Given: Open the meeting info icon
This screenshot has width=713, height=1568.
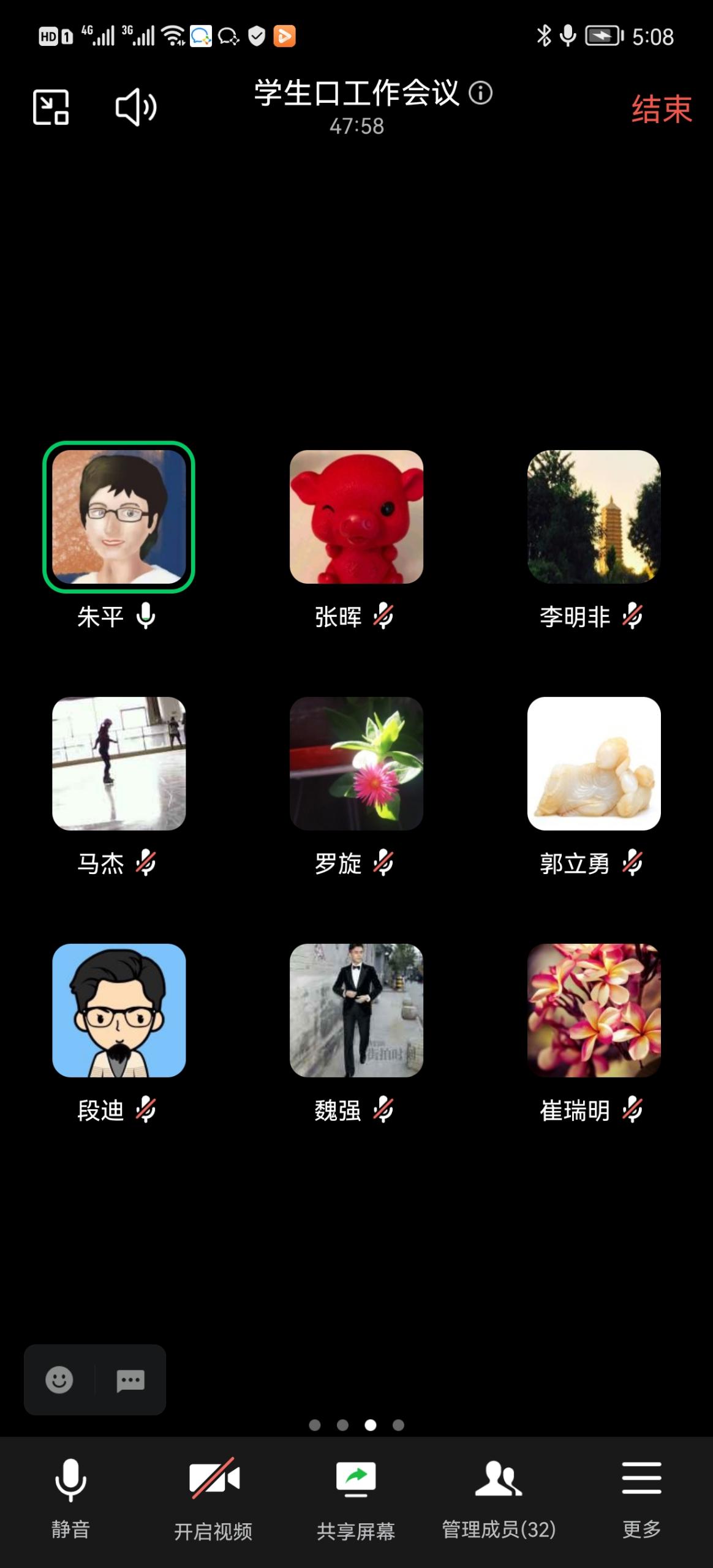Looking at the screenshot, I should click(x=481, y=93).
